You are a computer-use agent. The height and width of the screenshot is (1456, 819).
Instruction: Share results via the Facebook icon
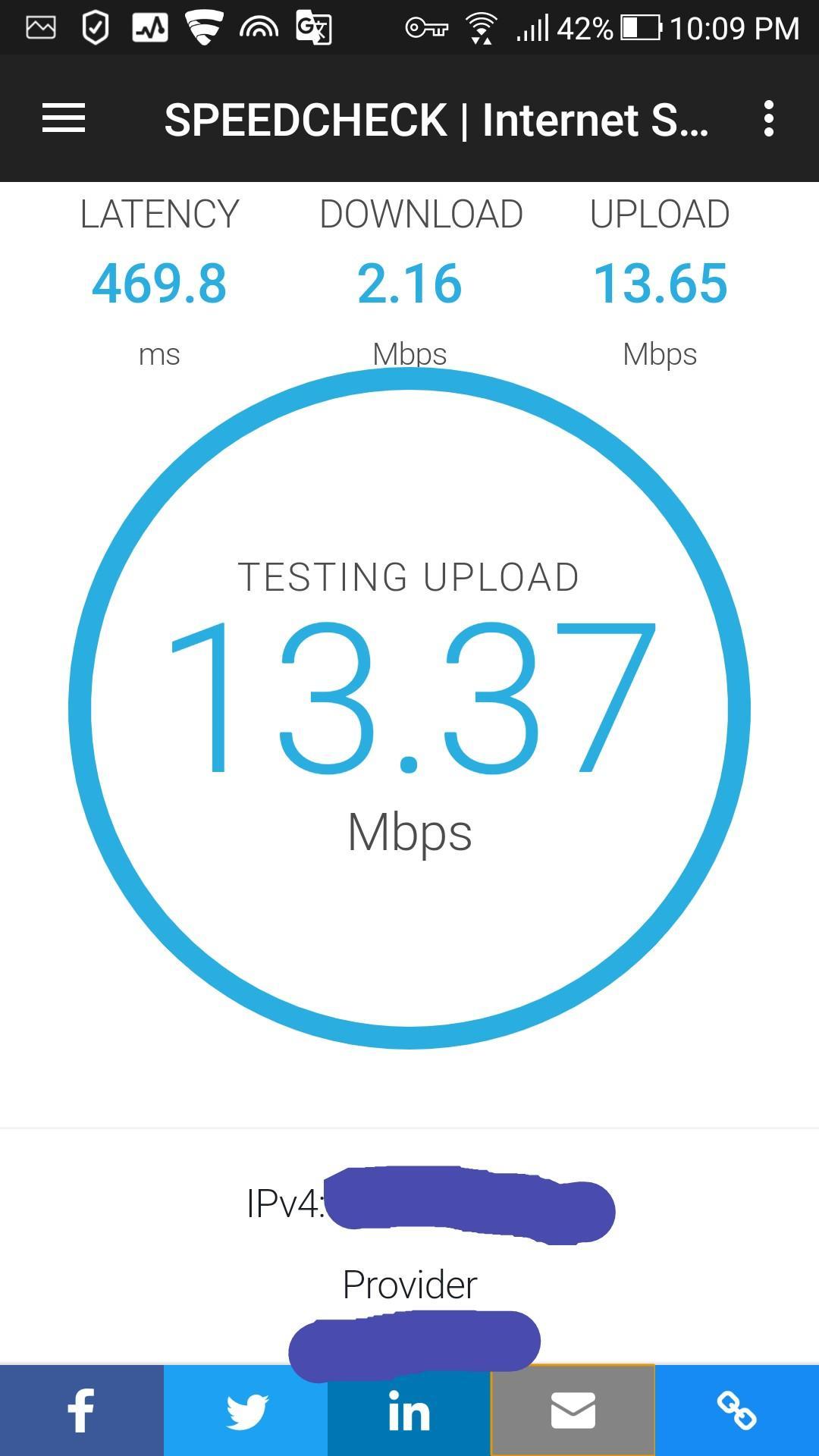pyautogui.click(x=81, y=1410)
